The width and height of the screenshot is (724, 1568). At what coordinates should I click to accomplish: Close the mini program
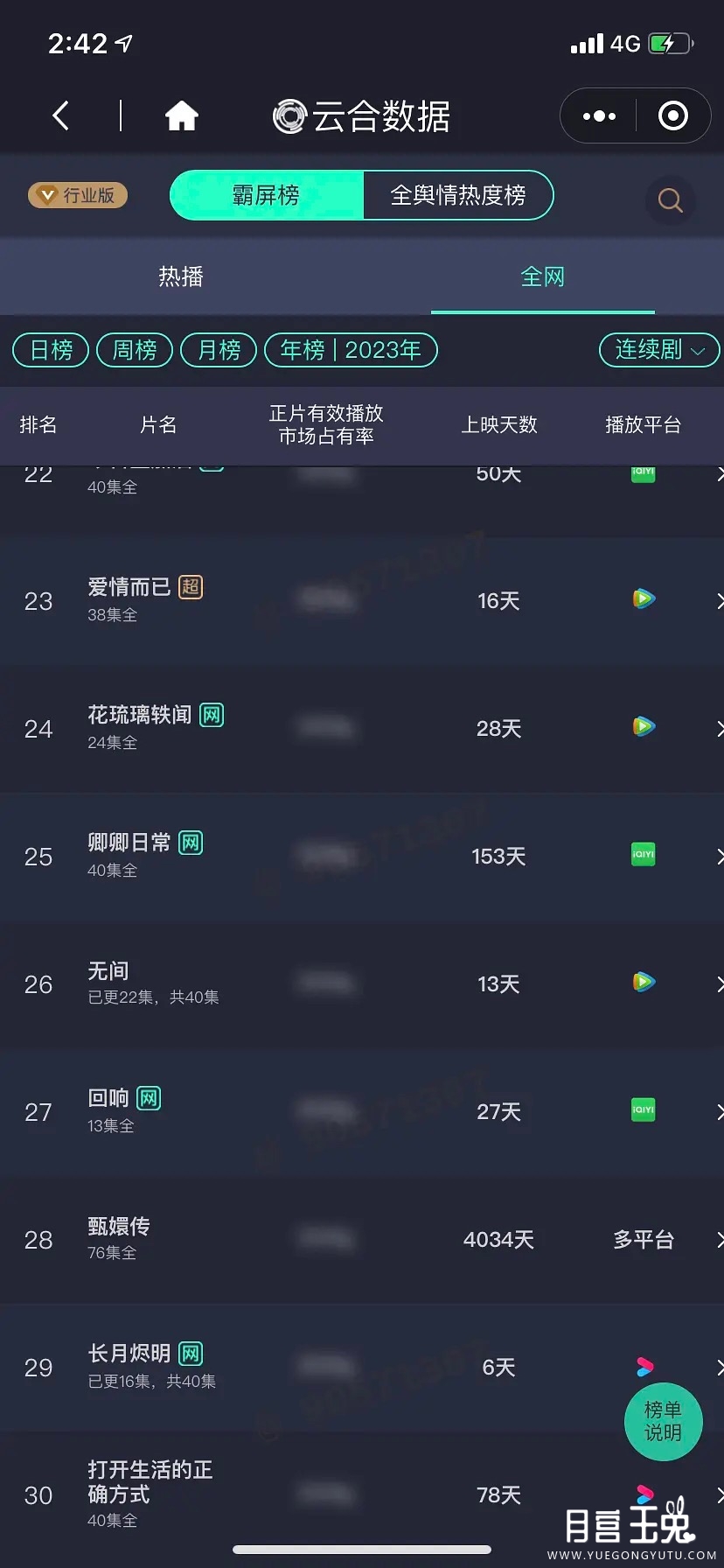click(672, 115)
